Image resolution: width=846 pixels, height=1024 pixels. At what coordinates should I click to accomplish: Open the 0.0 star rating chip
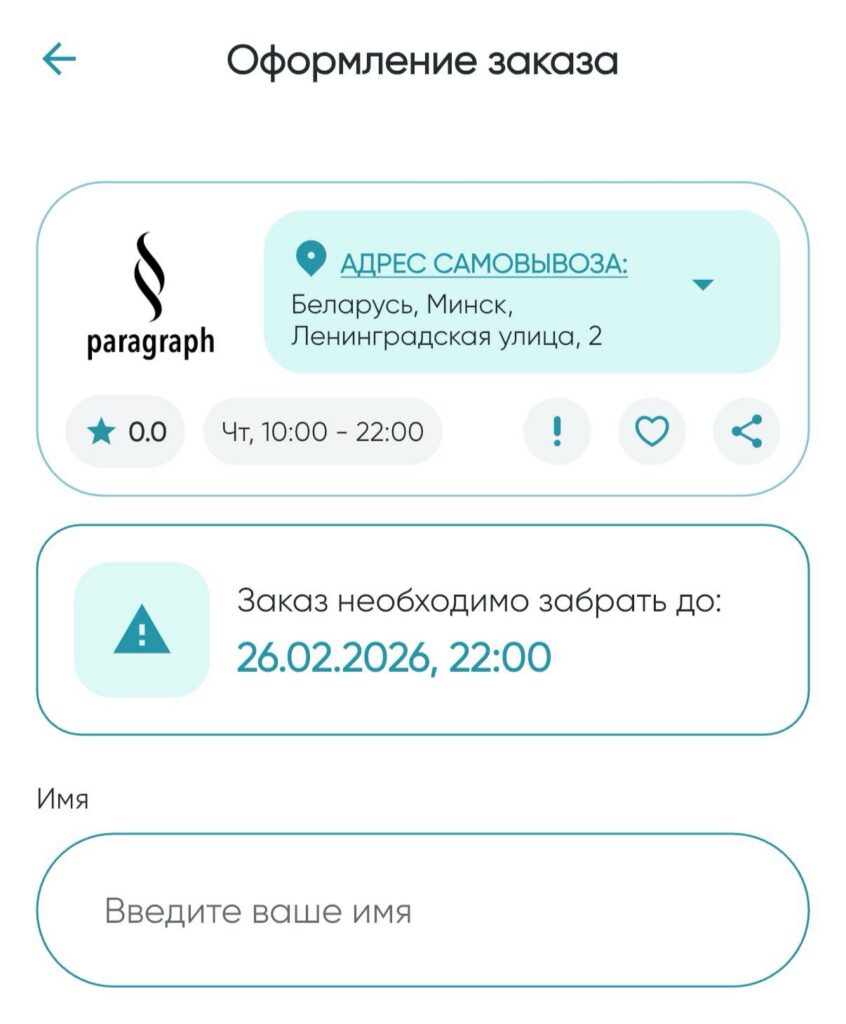pos(125,432)
